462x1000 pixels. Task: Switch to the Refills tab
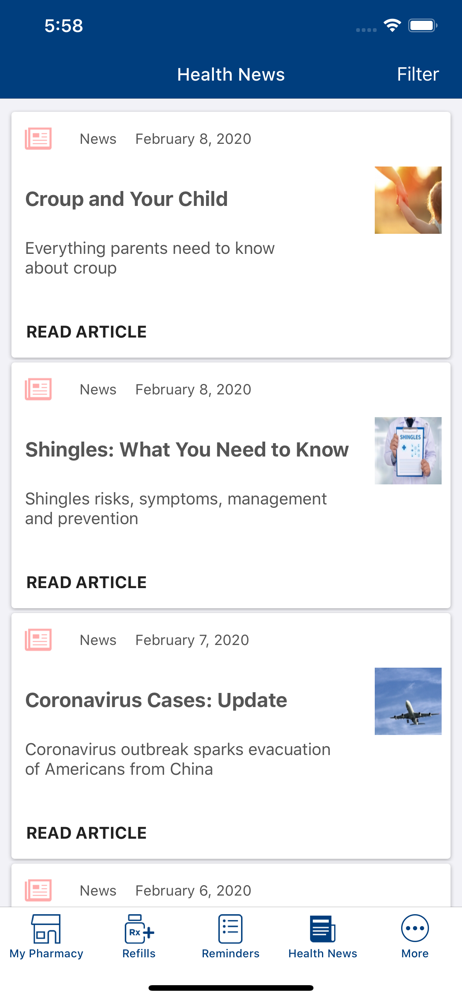[x=139, y=936]
